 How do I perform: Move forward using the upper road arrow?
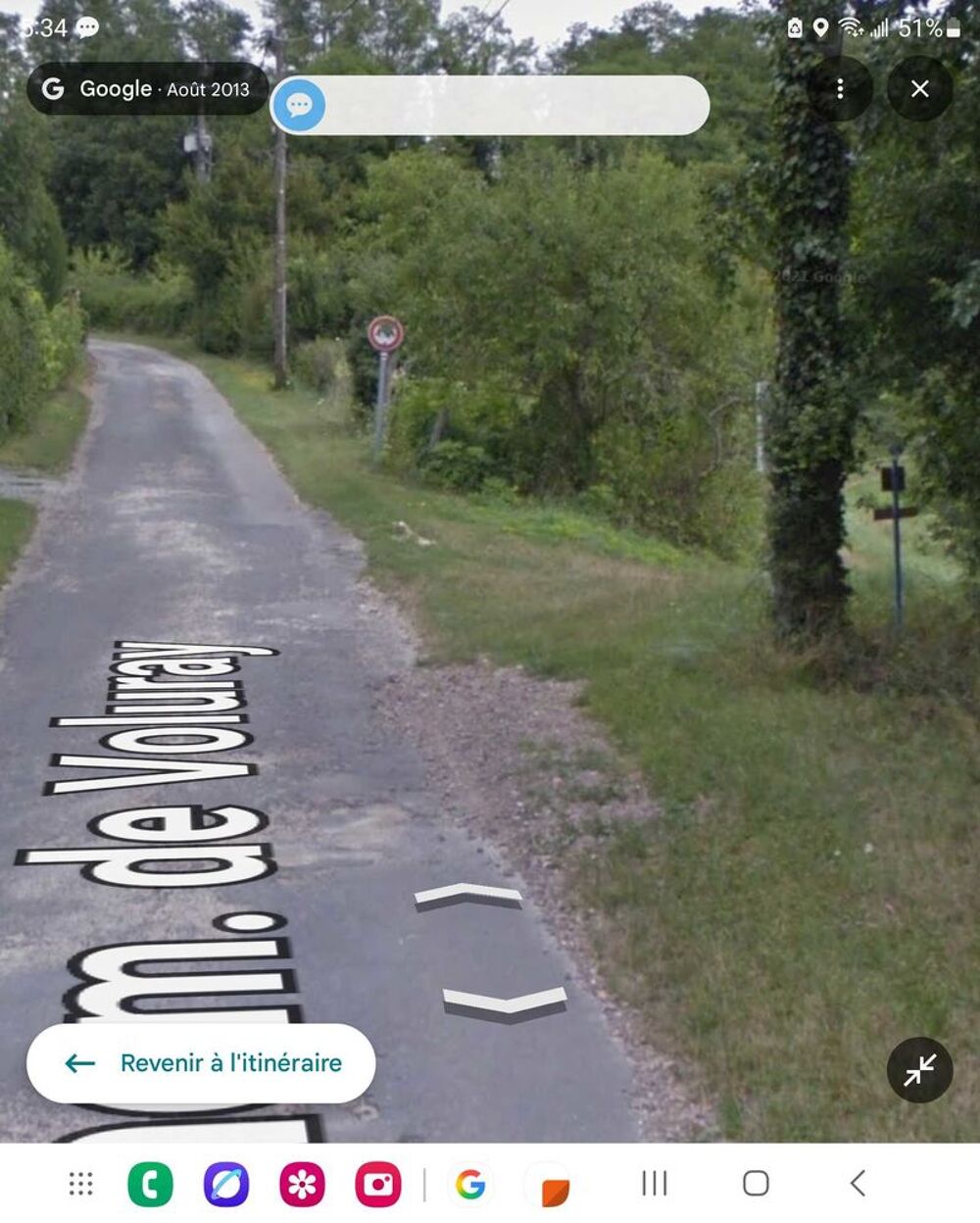pos(468,896)
